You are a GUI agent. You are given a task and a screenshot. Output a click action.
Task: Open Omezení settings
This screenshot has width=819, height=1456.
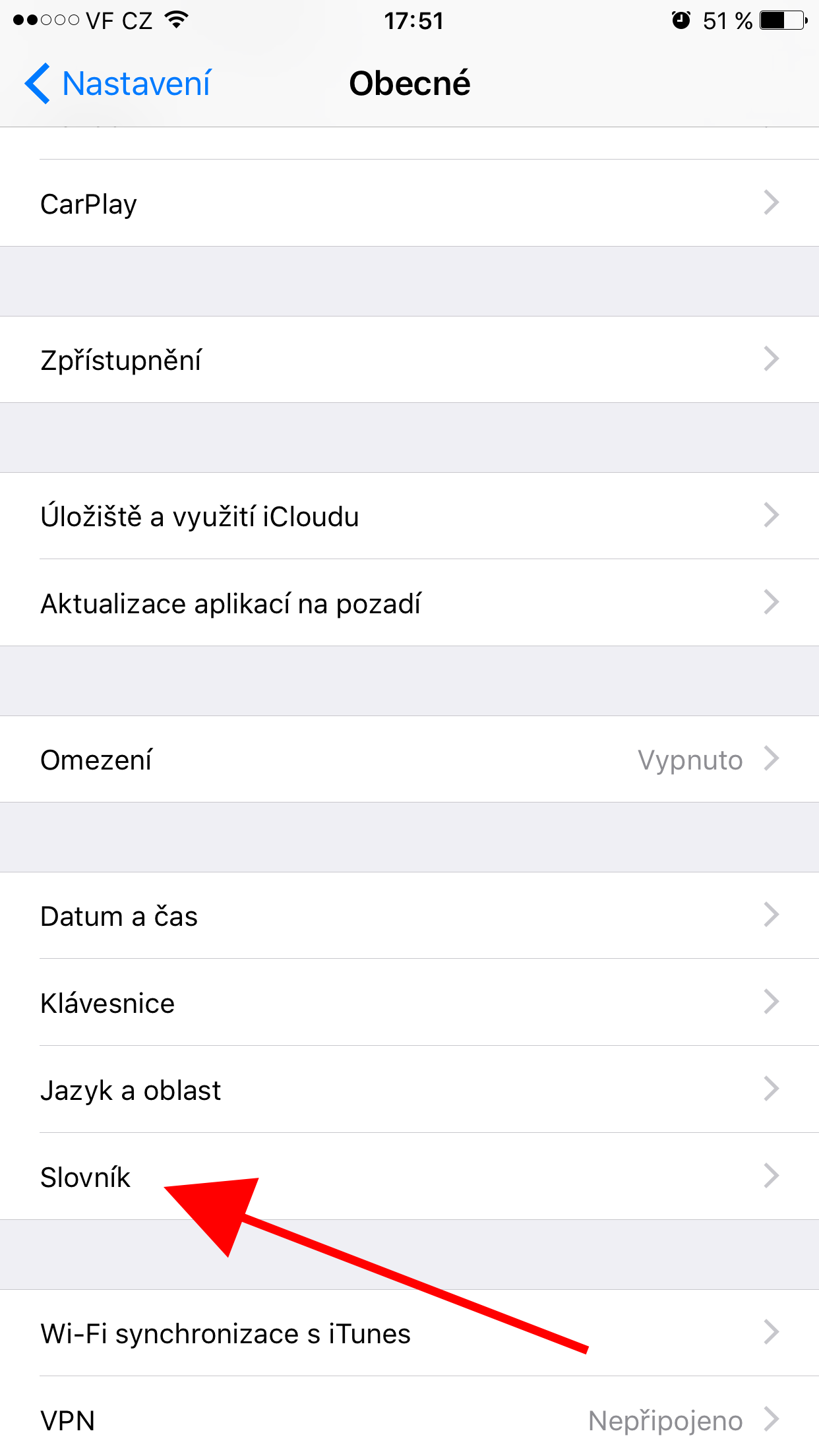pos(409,759)
